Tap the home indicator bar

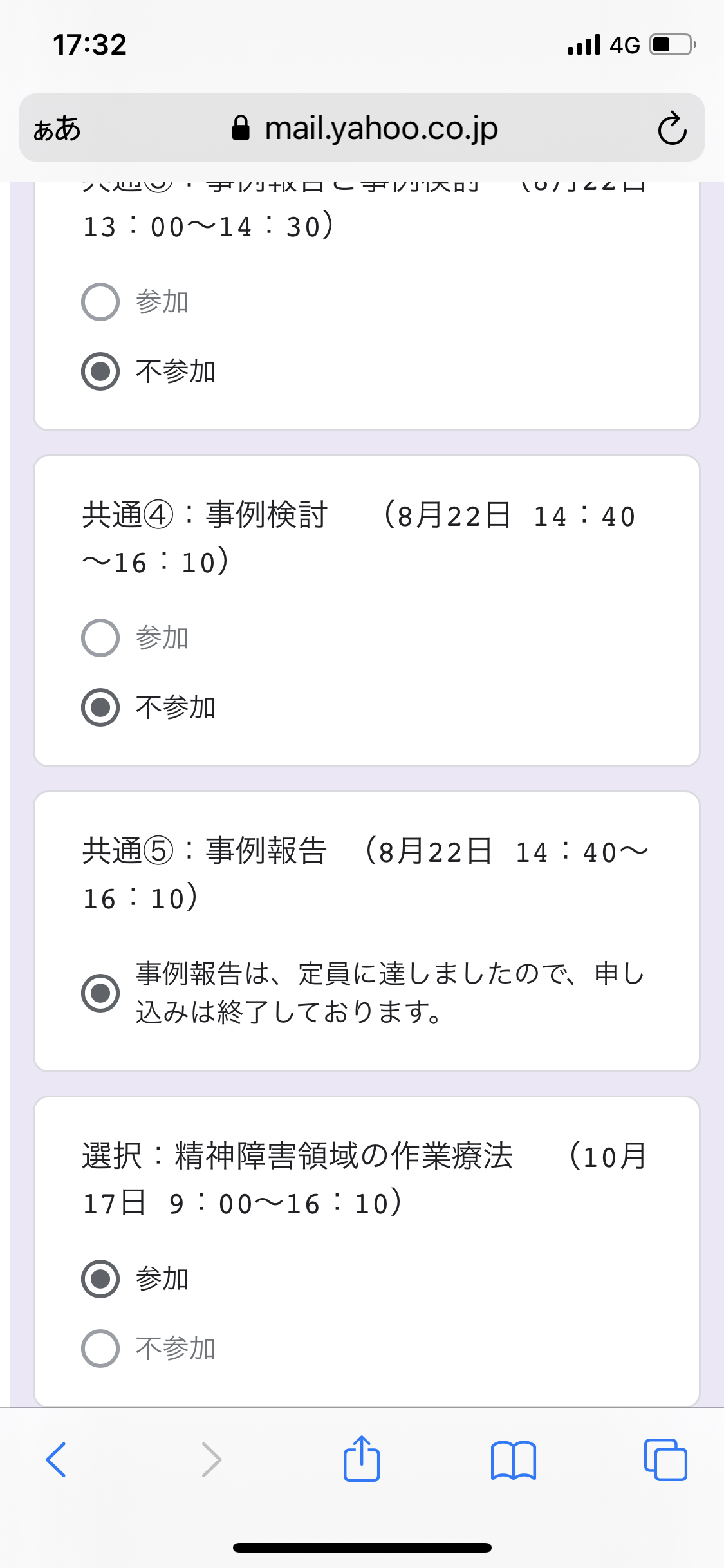362,1549
